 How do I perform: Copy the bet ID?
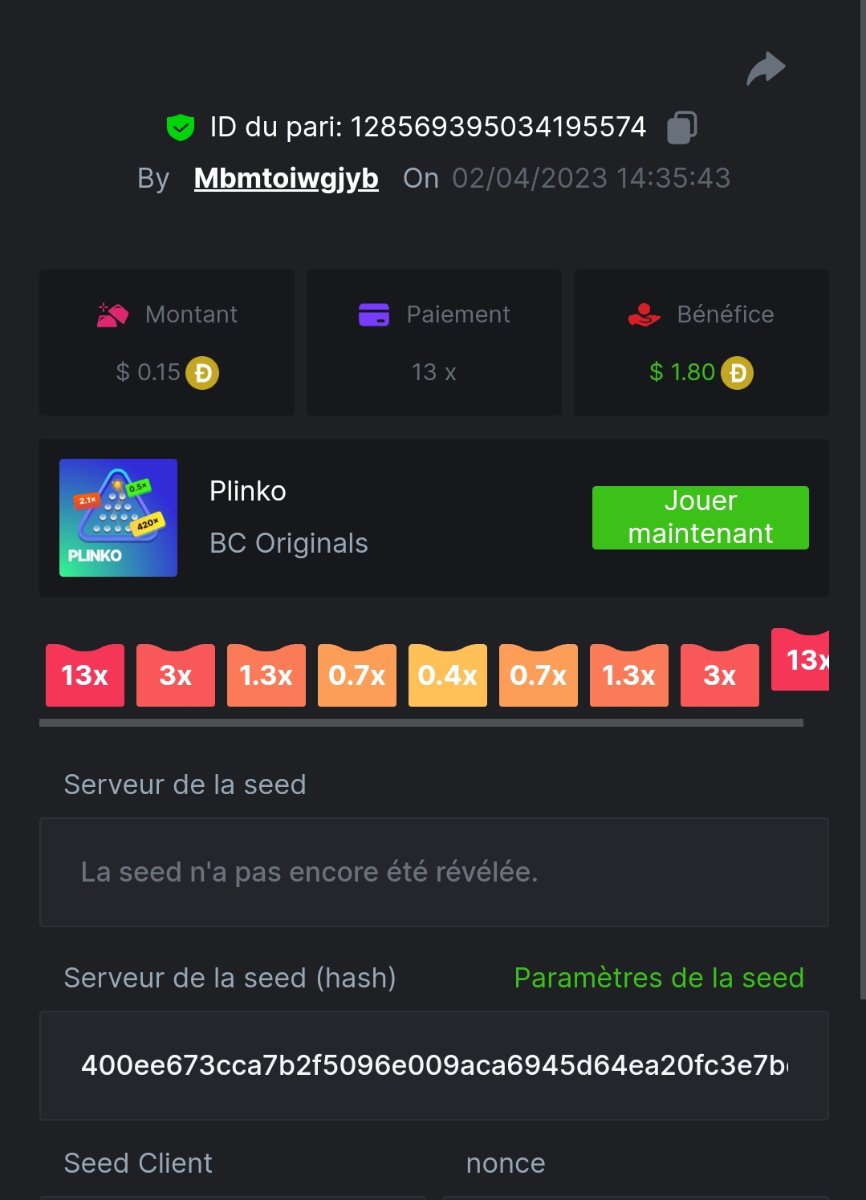(681, 127)
